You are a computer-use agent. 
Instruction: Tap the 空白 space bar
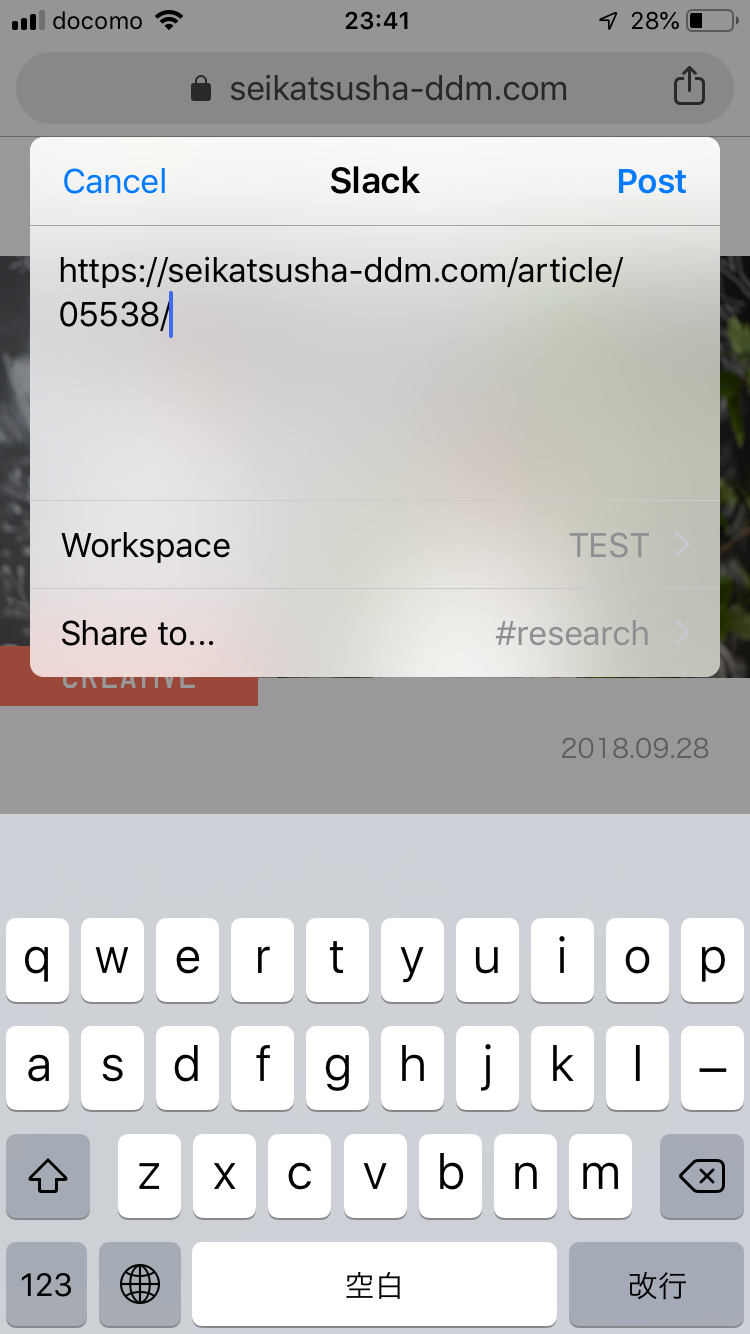point(374,1284)
